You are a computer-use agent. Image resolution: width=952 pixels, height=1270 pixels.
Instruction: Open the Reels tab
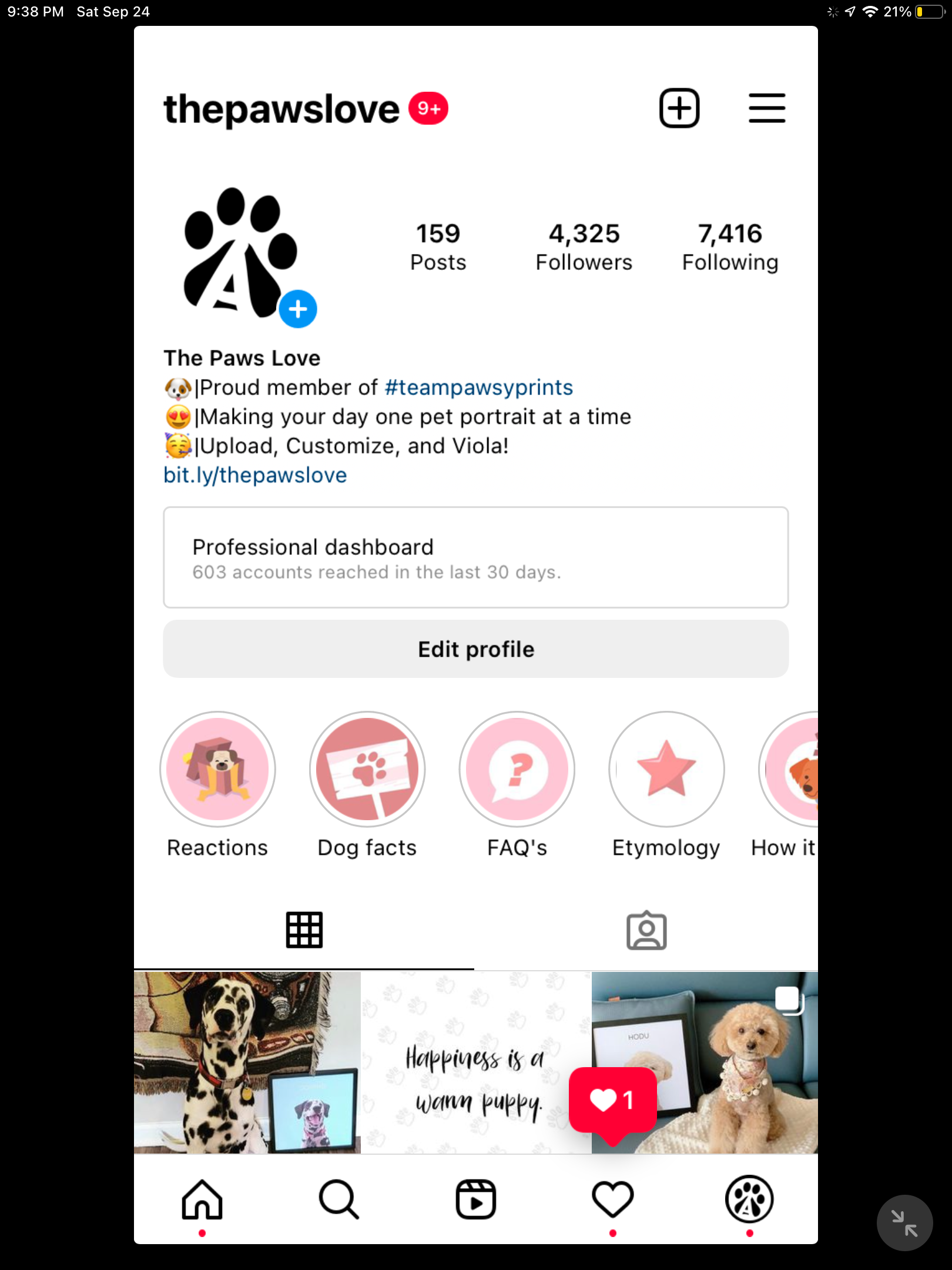(475, 1199)
